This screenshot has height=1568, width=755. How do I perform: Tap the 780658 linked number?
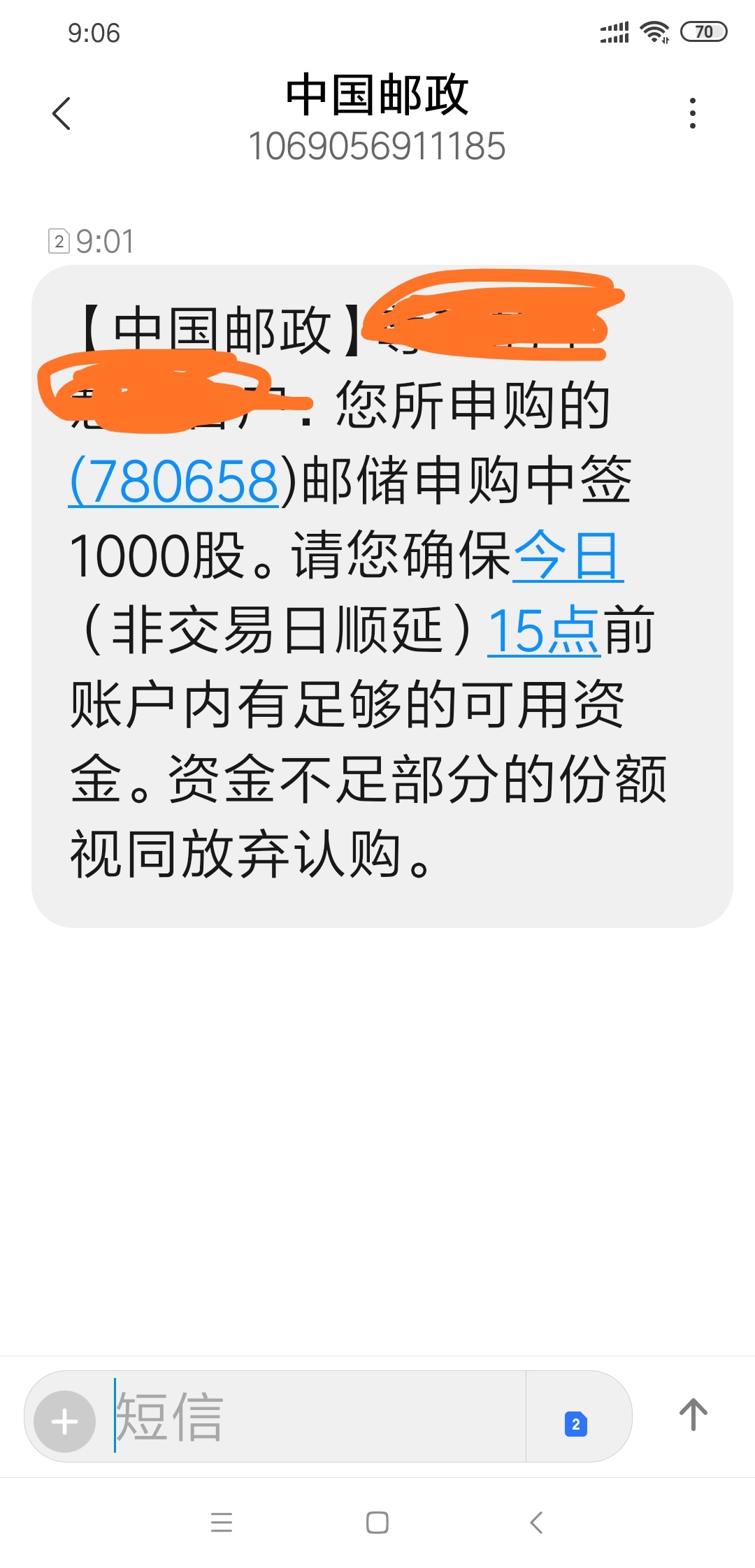pos(174,481)
